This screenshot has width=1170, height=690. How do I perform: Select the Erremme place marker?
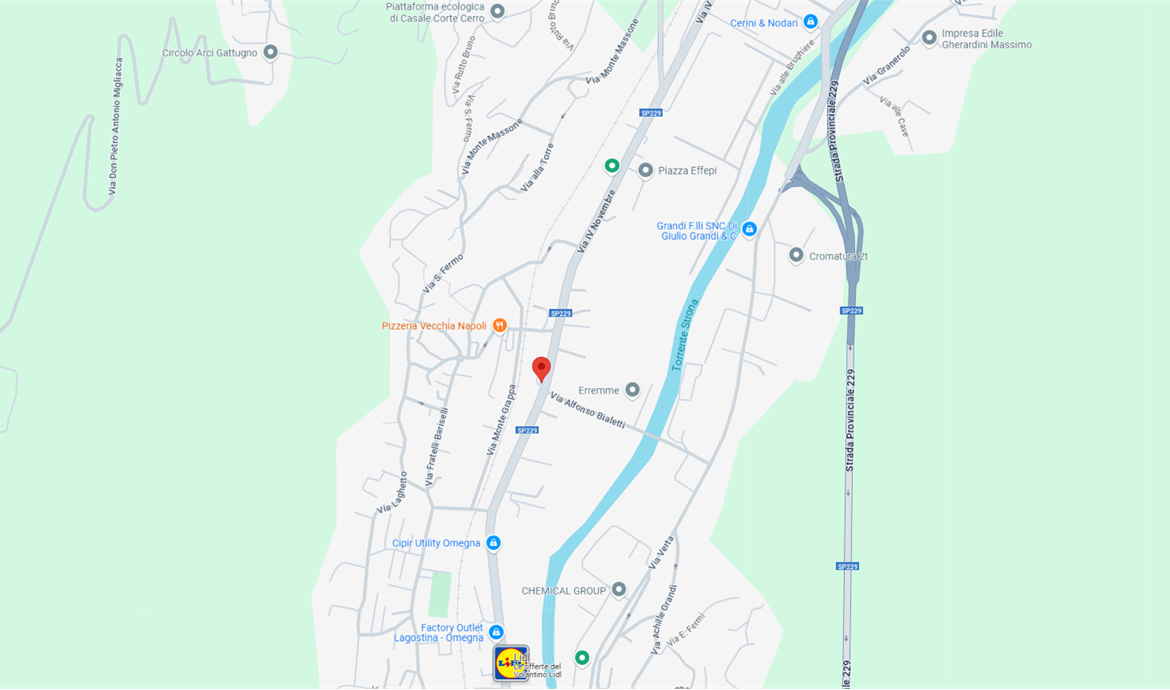pyautogui.click(x=632, y=389)
